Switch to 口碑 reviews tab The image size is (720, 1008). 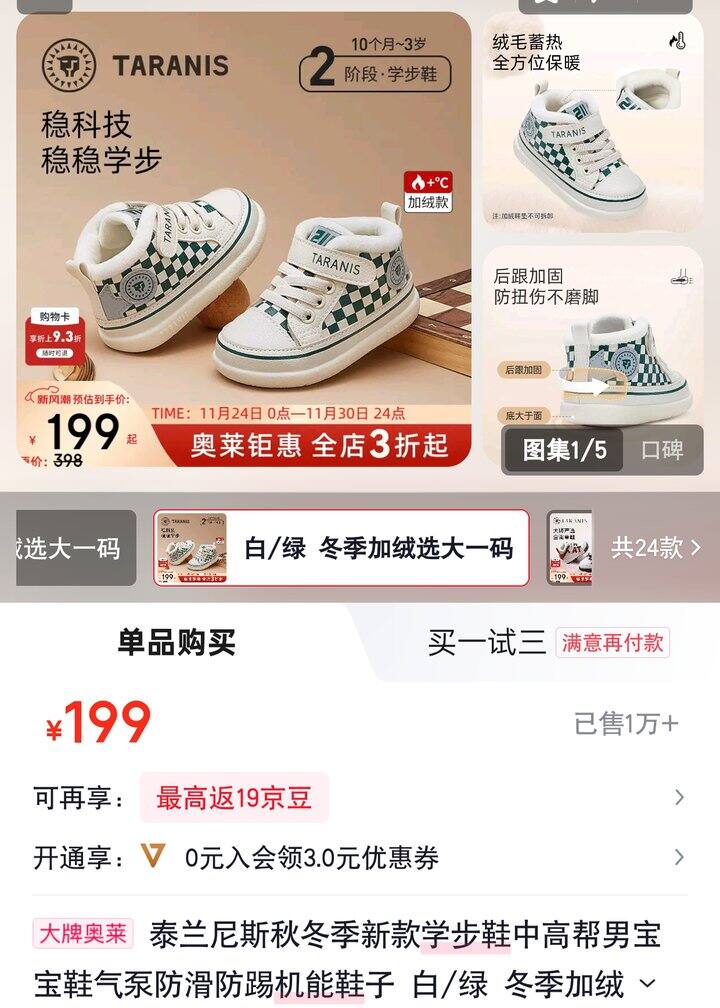[x=661, y=449]
